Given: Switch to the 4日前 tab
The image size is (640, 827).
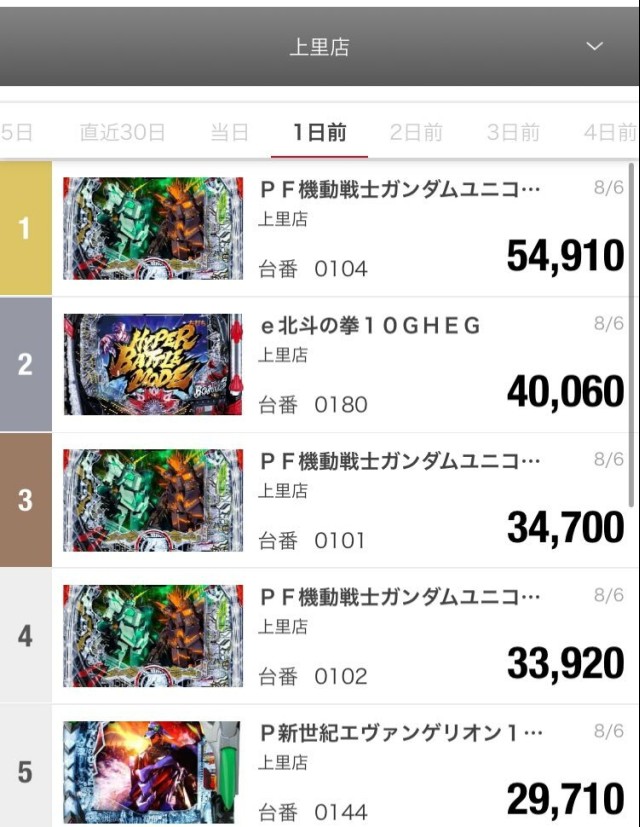Looking at the screenshot, I should tap(609, 132).
